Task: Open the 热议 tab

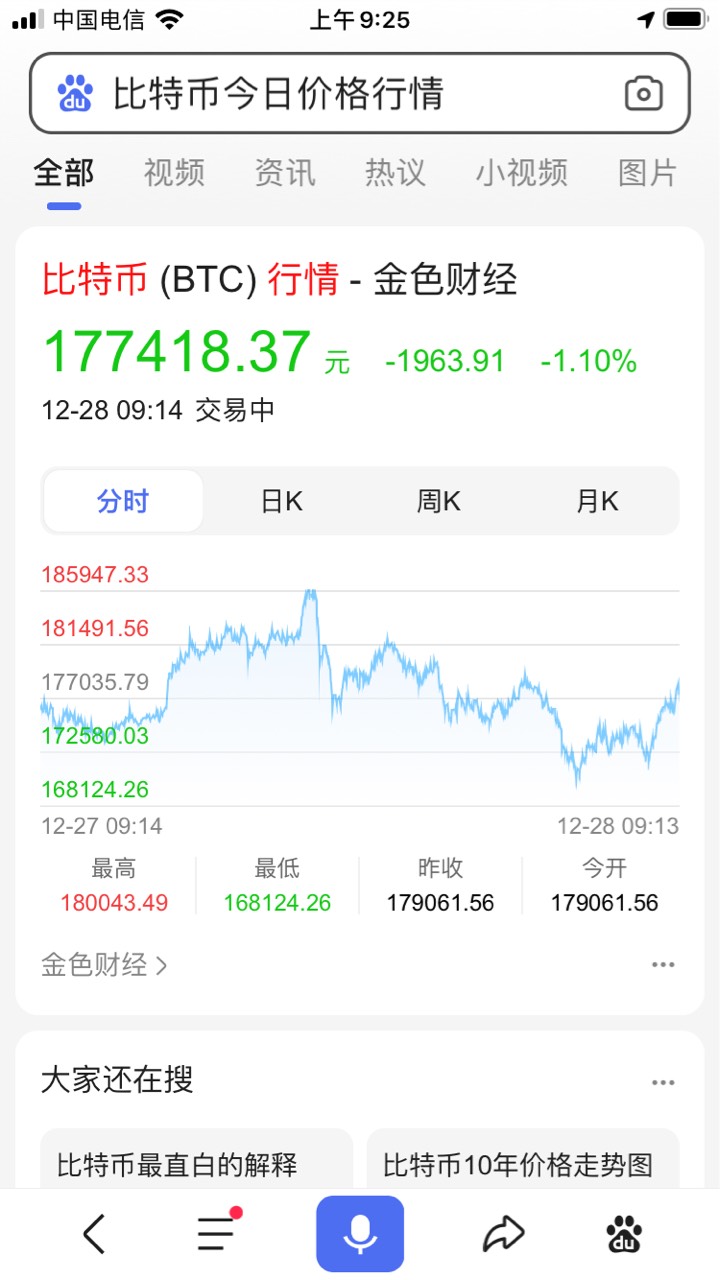Action: click(x=395, y=173)
